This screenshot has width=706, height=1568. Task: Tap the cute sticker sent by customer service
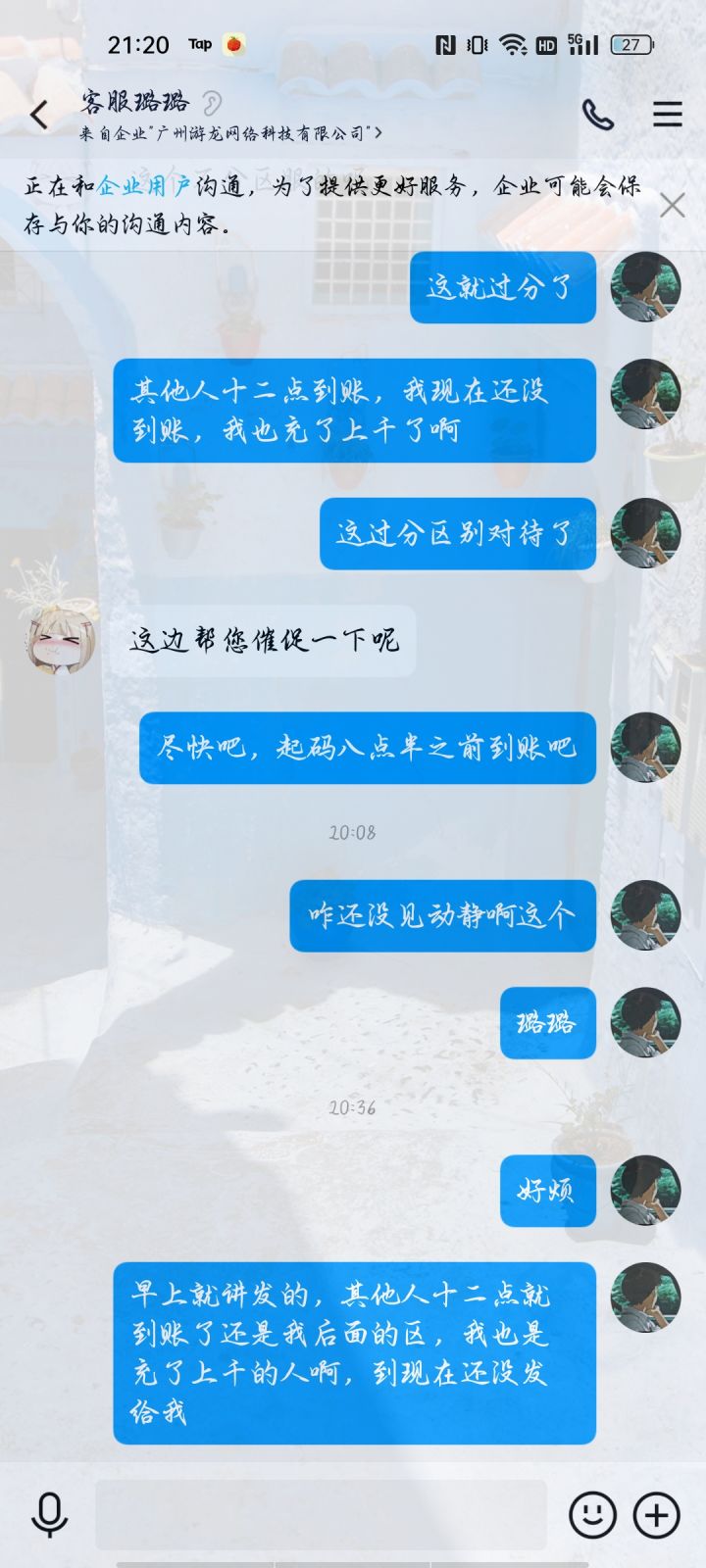[59, 642]
